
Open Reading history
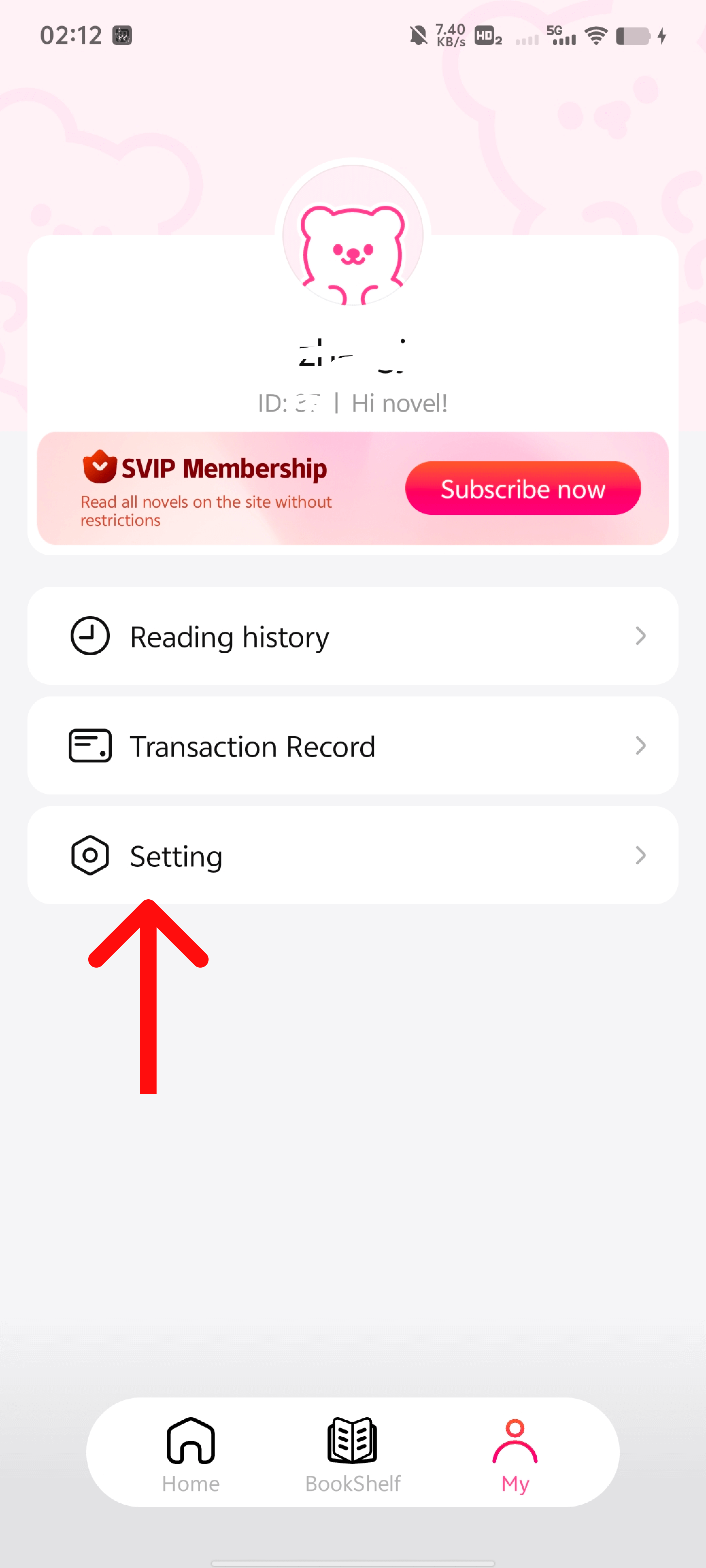[352, 636]
